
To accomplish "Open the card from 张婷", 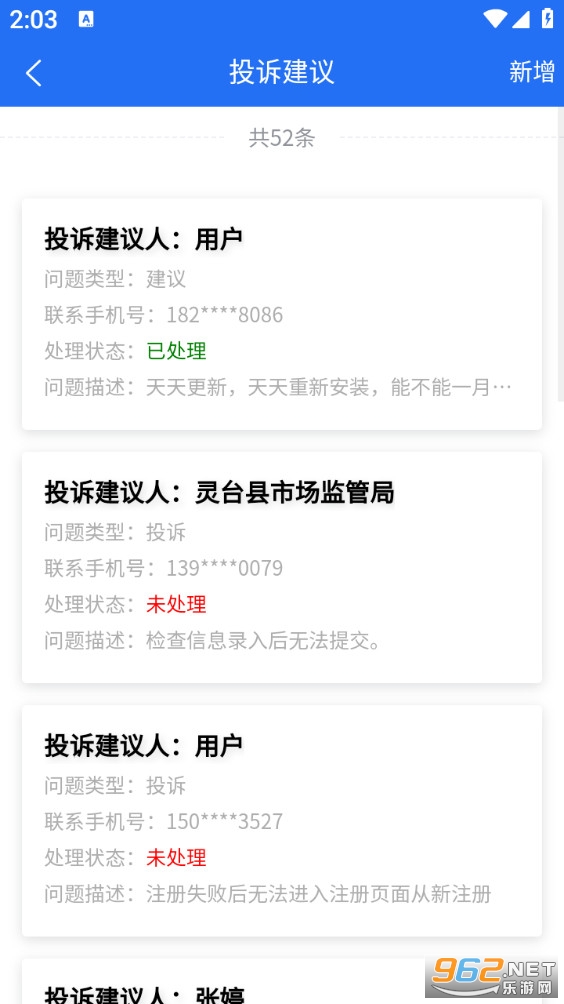I will (282, 981).
